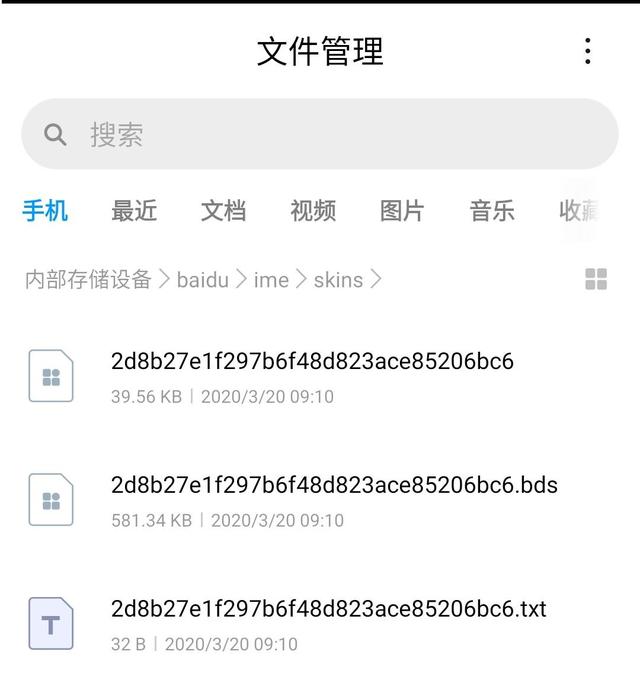This screenshot has height=693, width=640.
Task: Navigate to the baidu folder in path
Action: pos(202,280)
